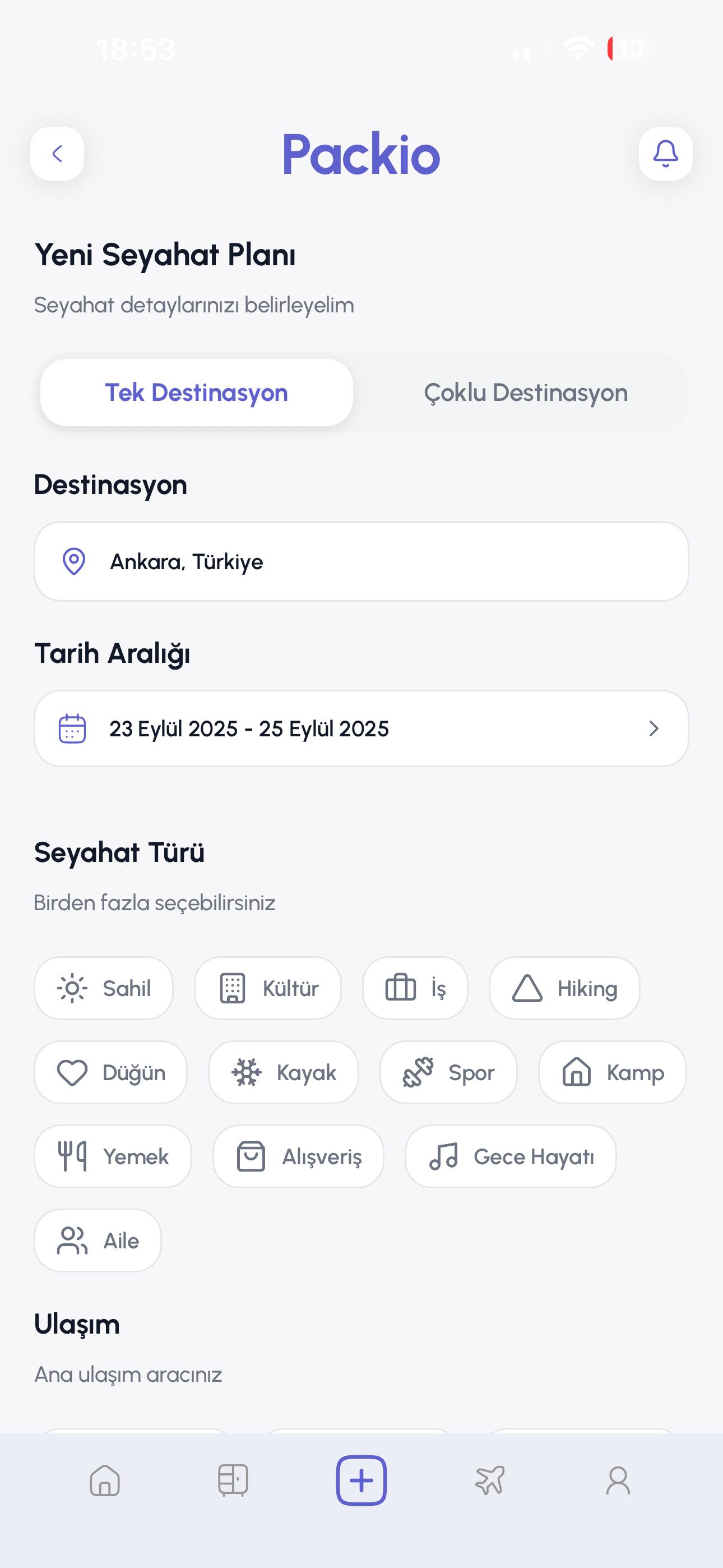Tap the Hiking triangle pill control
723x1568 pixels.
point(564,988)
